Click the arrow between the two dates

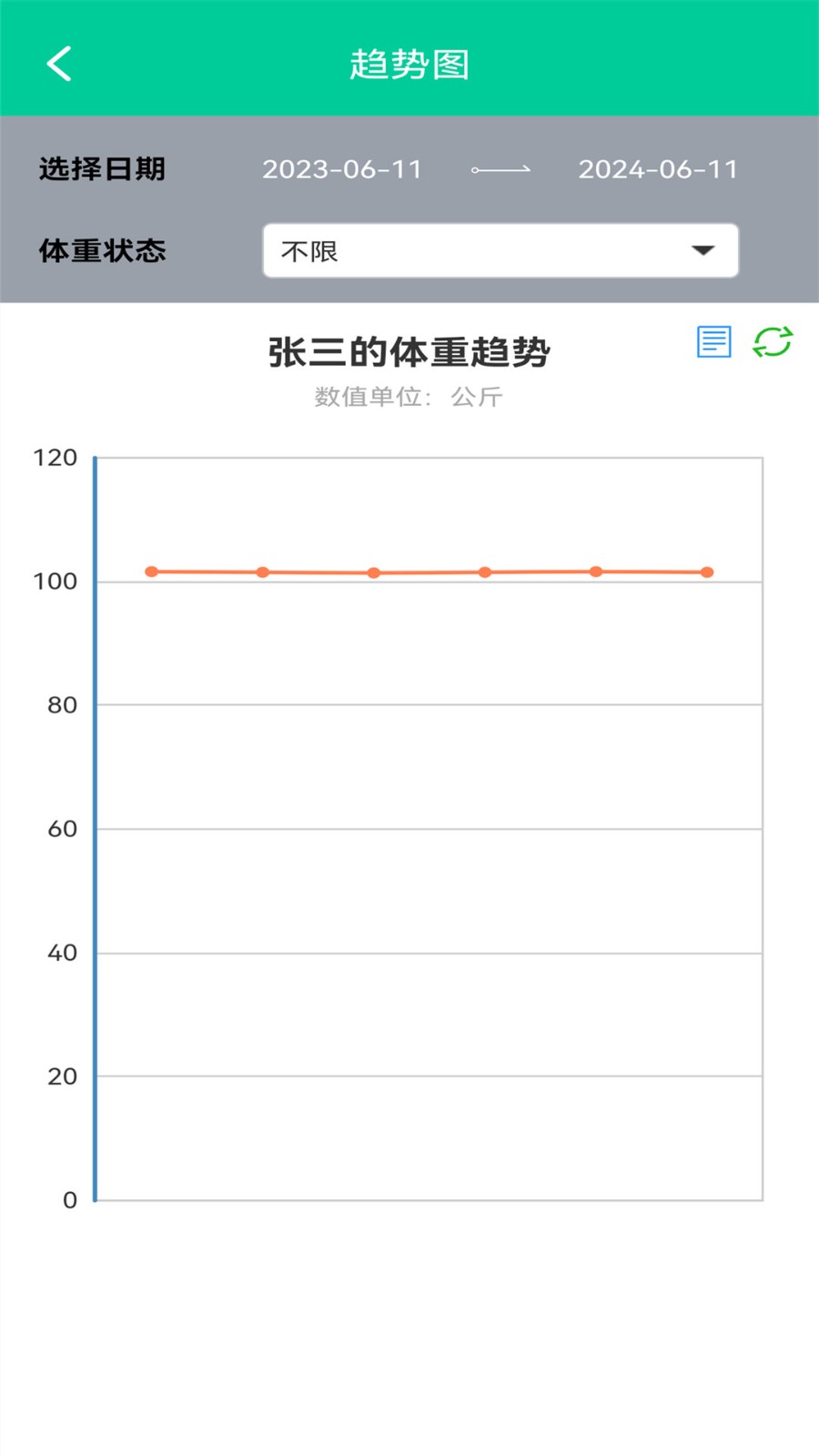500,169
